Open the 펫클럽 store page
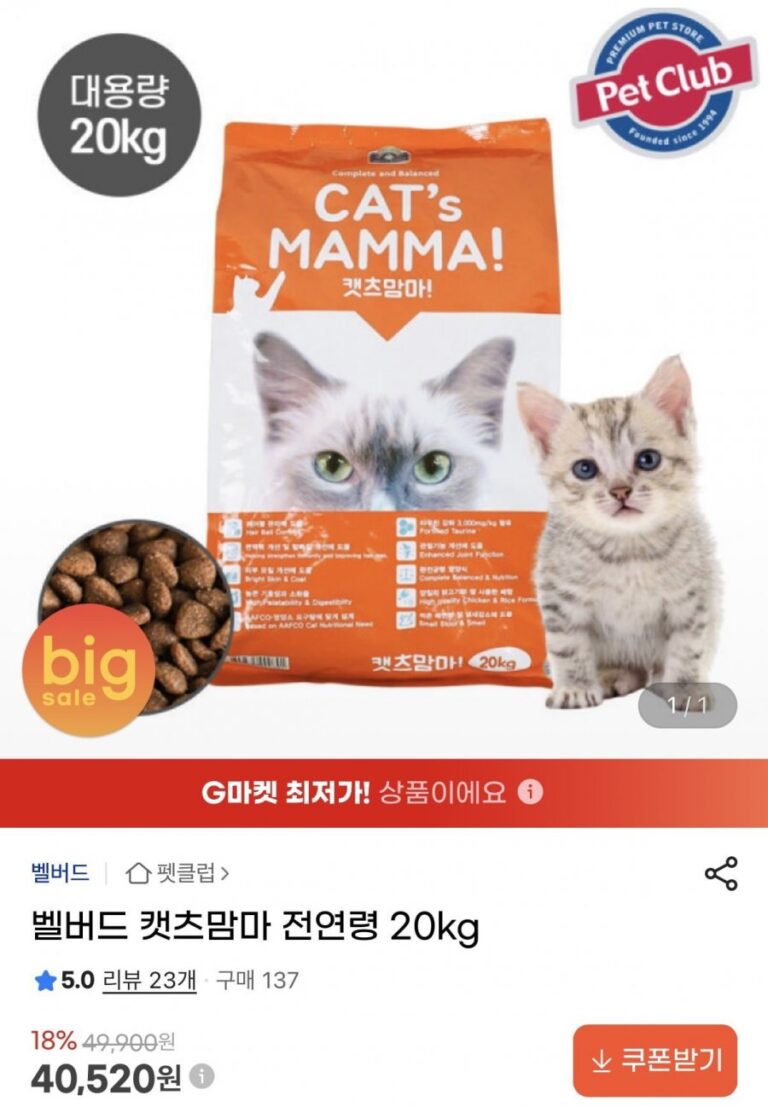This screenshot has height=1113, width=768. coord(178,872)
